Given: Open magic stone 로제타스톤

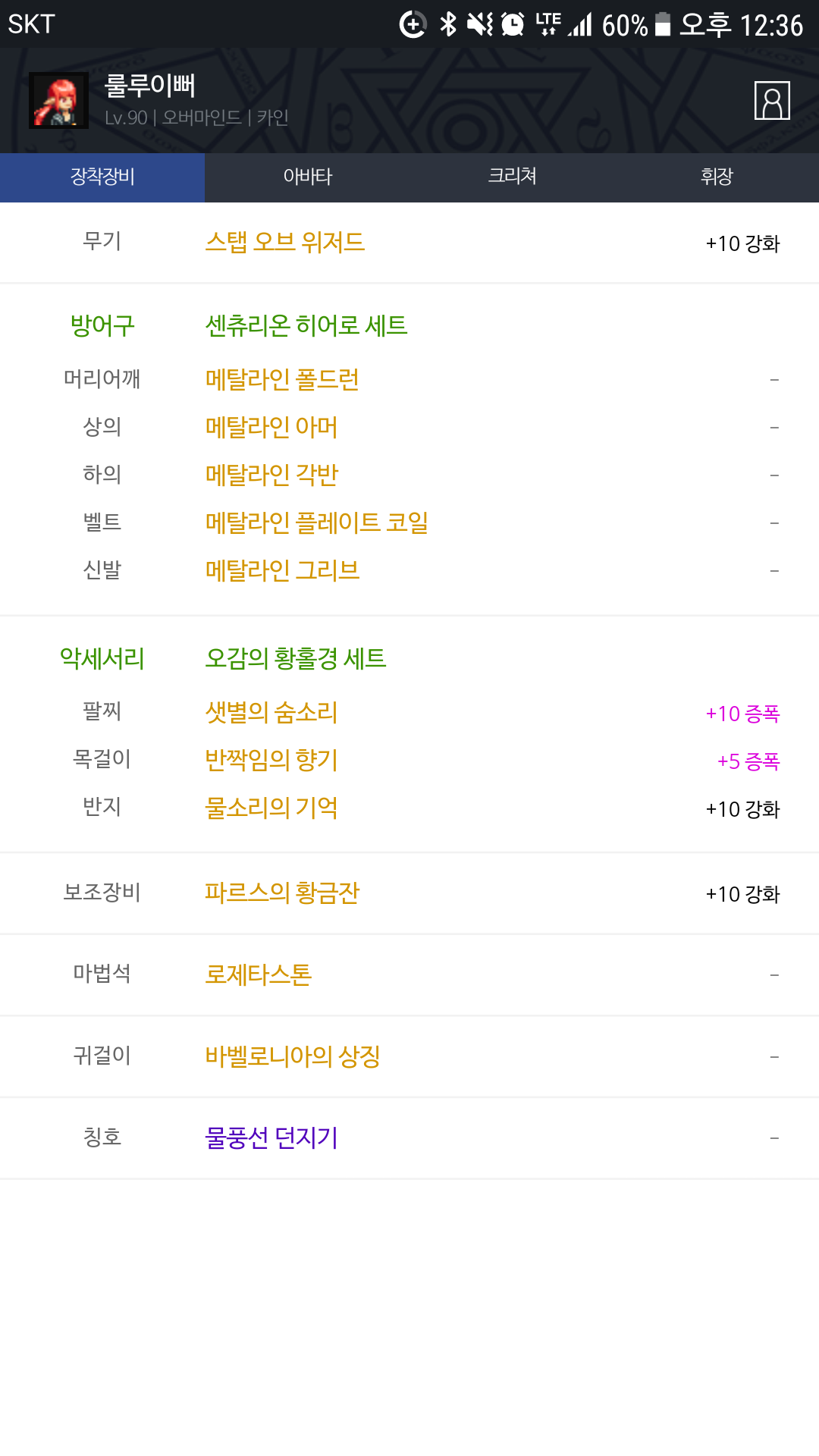Looking at the screenshot, I should click(x=259, y=974).
